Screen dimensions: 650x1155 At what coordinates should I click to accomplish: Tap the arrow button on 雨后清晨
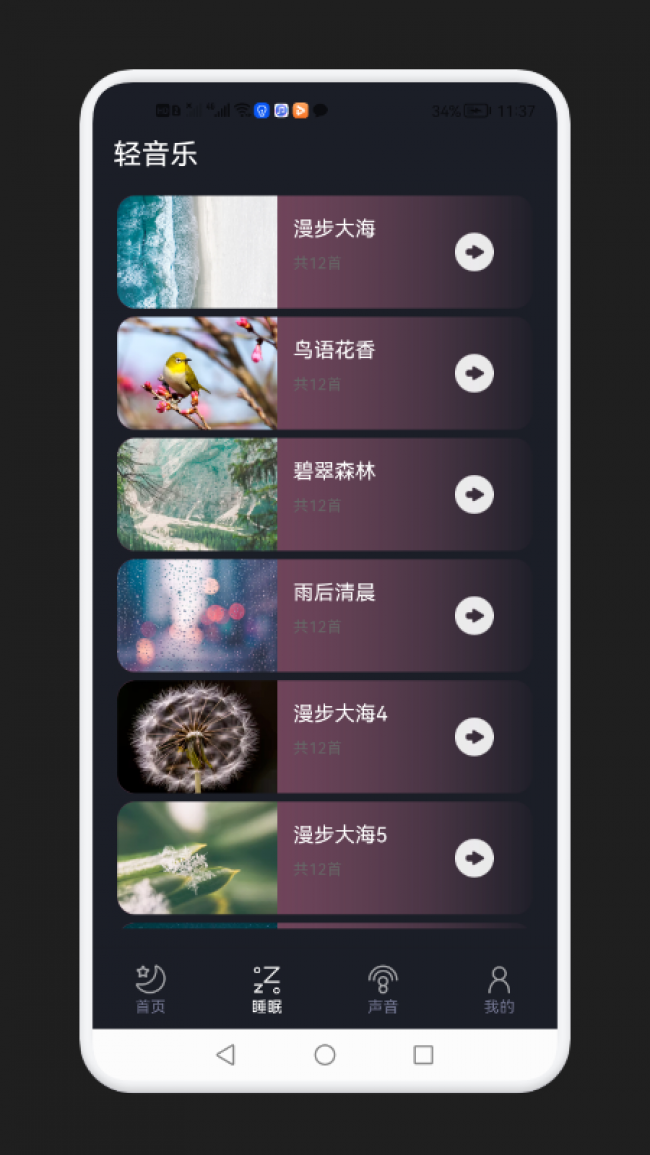[474, 615]
